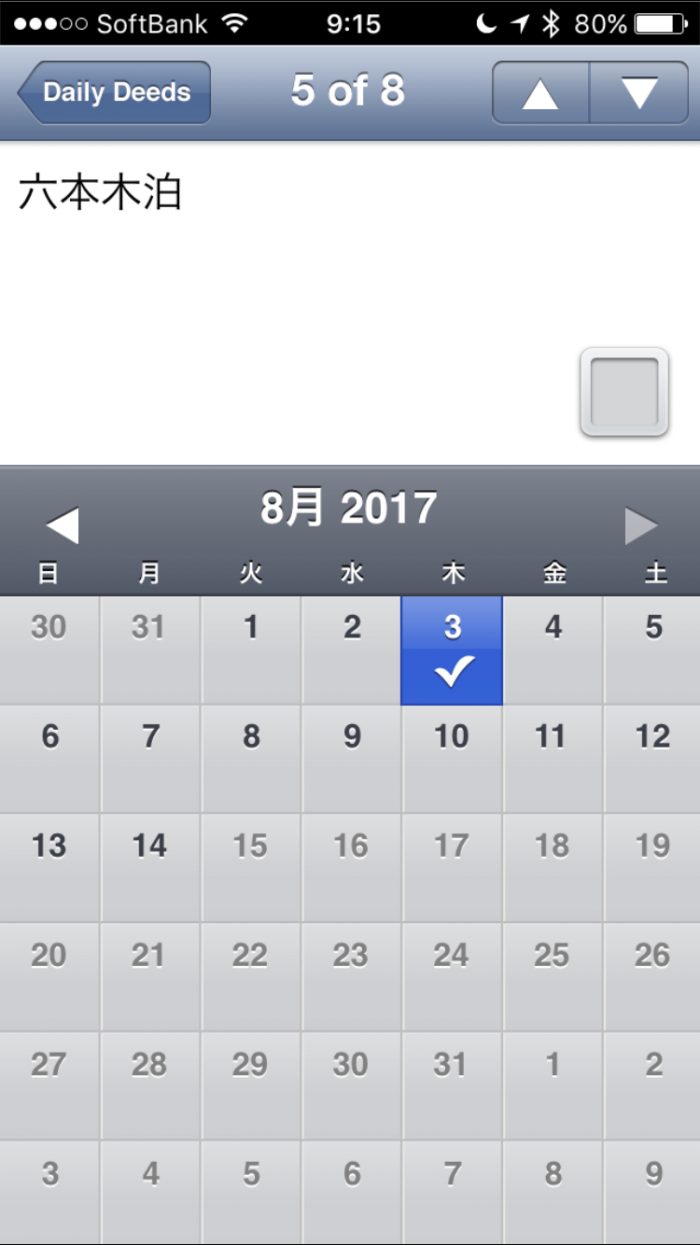Screen dimensions: 700x1245
Task: Select August 1 in the calendar
Action: (251, 650)
